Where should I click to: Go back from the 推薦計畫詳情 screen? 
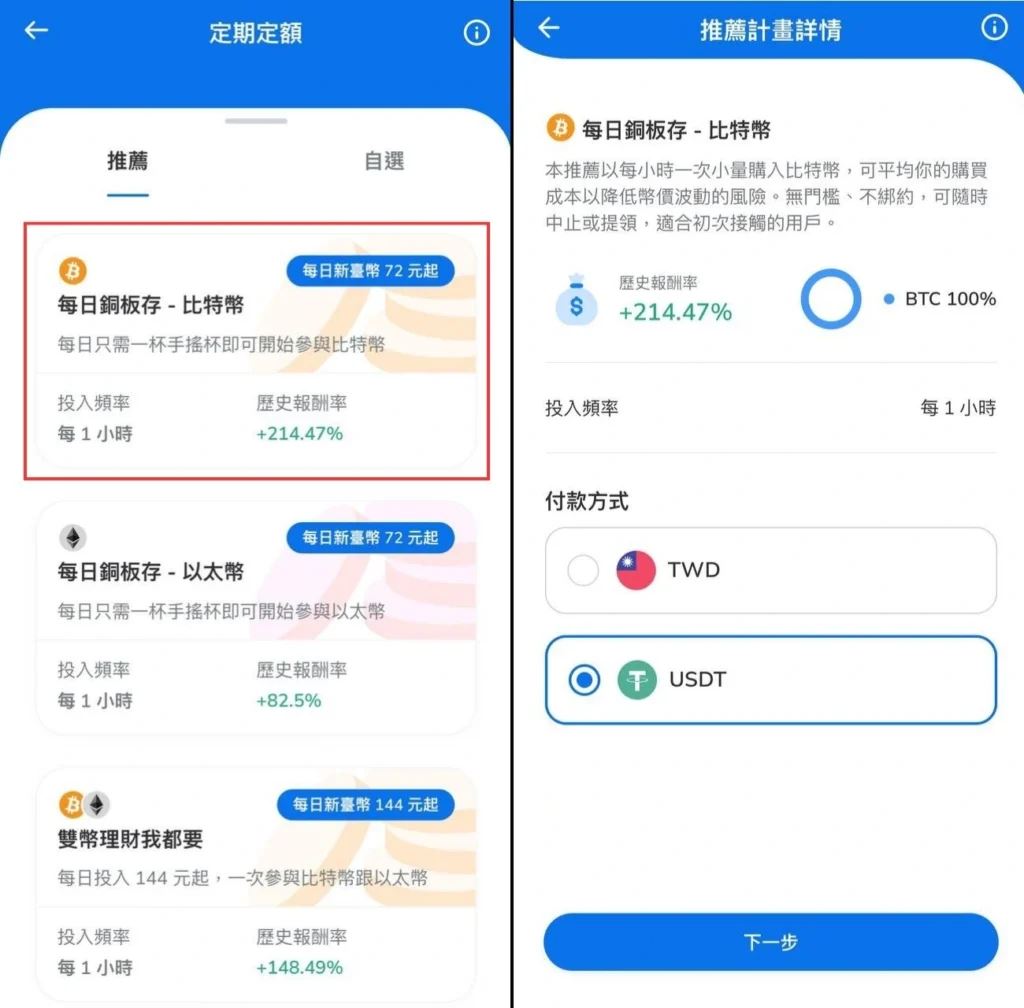coord(549,28)
